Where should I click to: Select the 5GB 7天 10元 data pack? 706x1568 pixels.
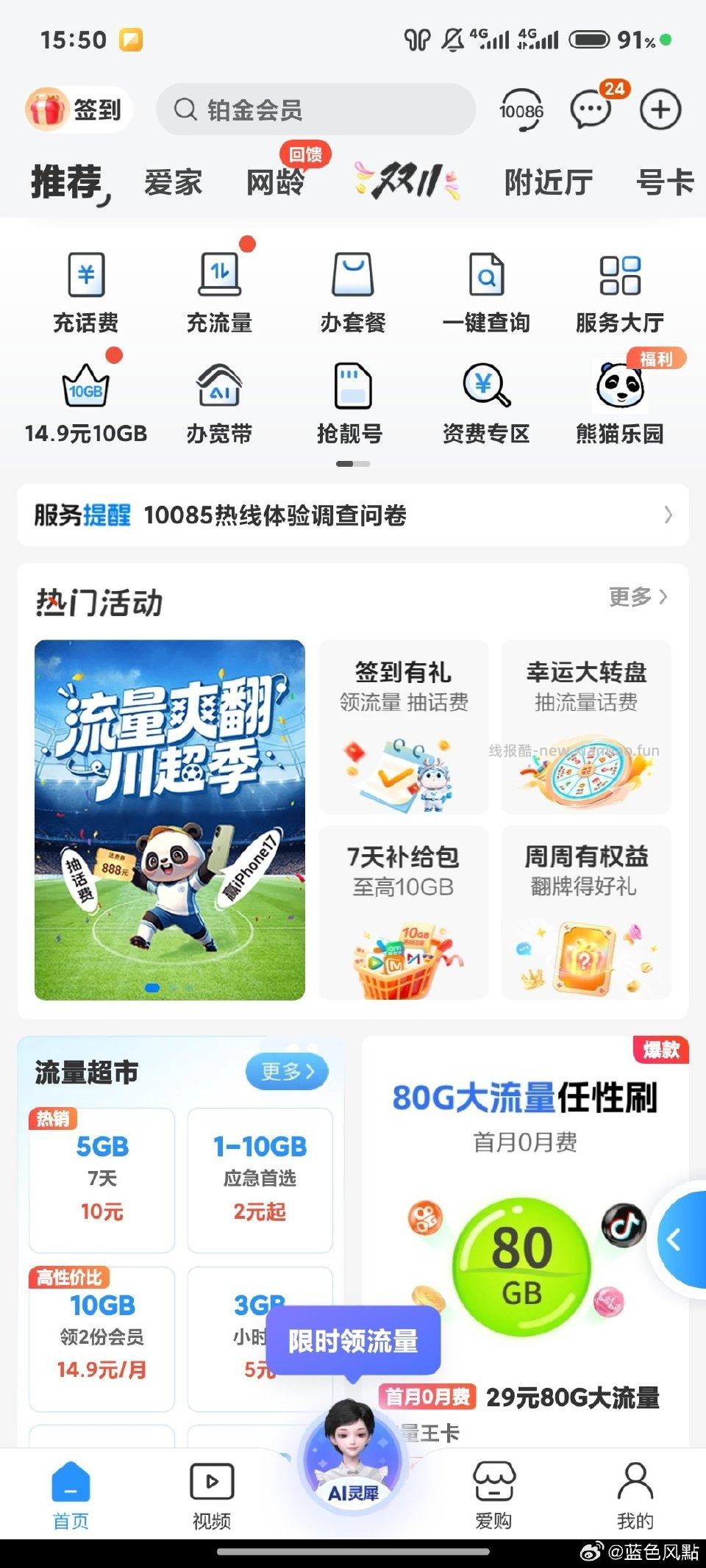[102, 1180]
